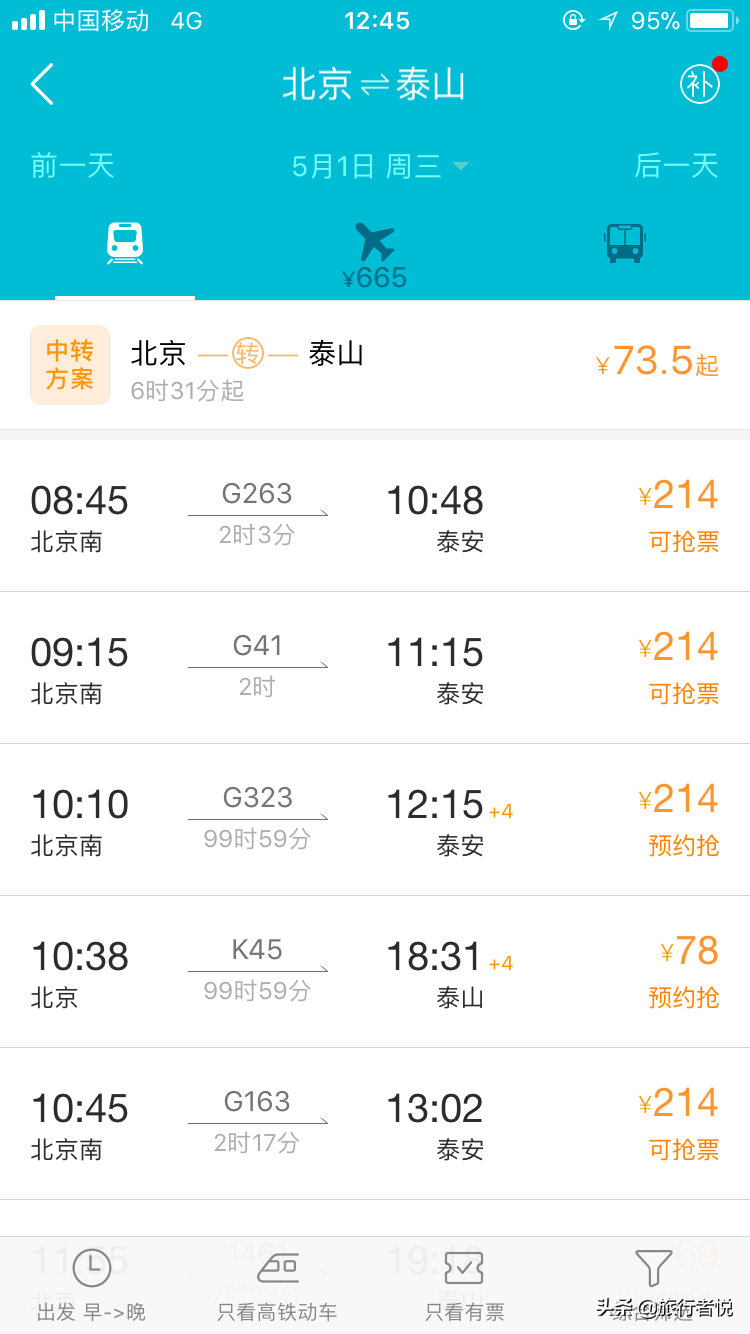Show only trains with tickets (只看有票)
The width and height of the screenshot is (750, 1334).
pyautogui.click(x=465, y=1286)
